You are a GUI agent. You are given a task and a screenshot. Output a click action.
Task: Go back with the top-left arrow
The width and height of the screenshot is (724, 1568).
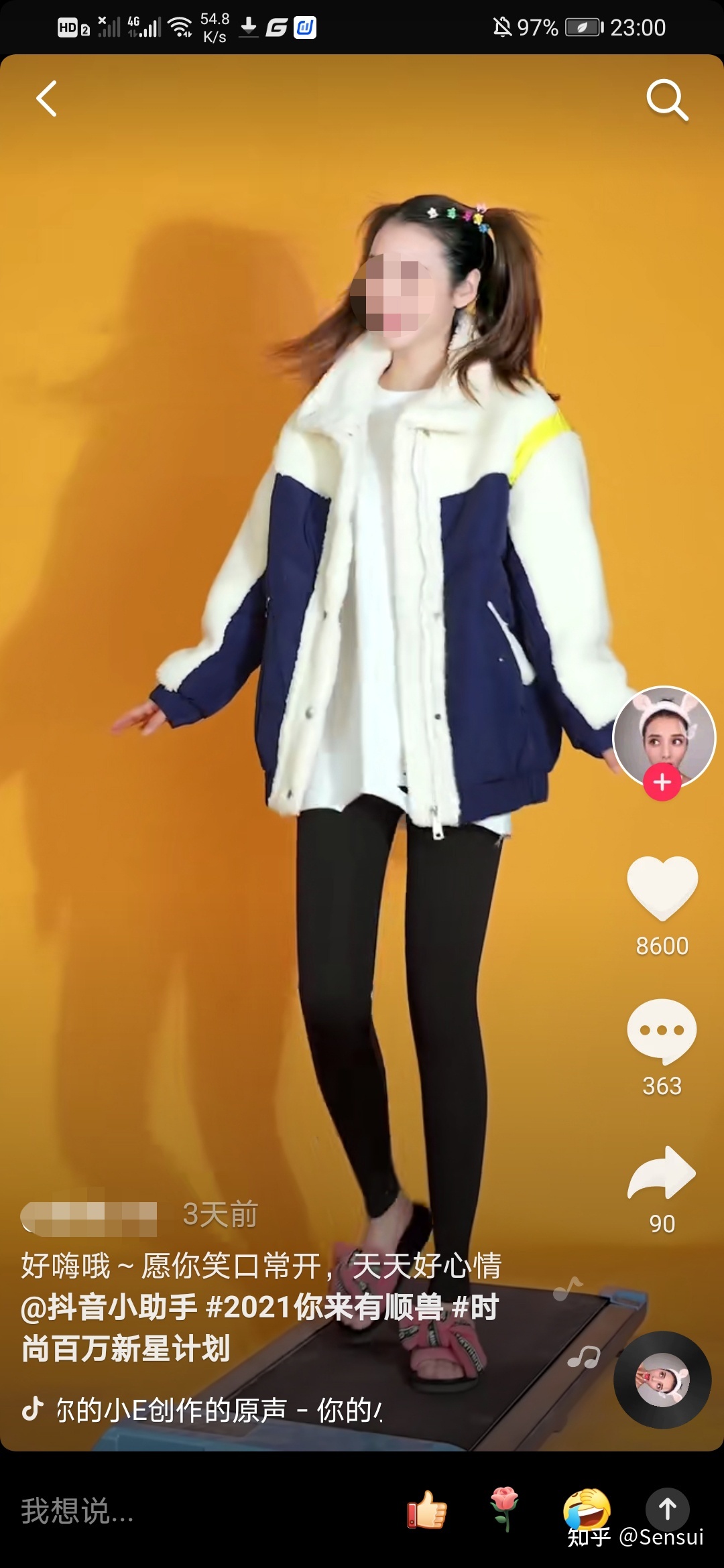click(x=46, y=99)
